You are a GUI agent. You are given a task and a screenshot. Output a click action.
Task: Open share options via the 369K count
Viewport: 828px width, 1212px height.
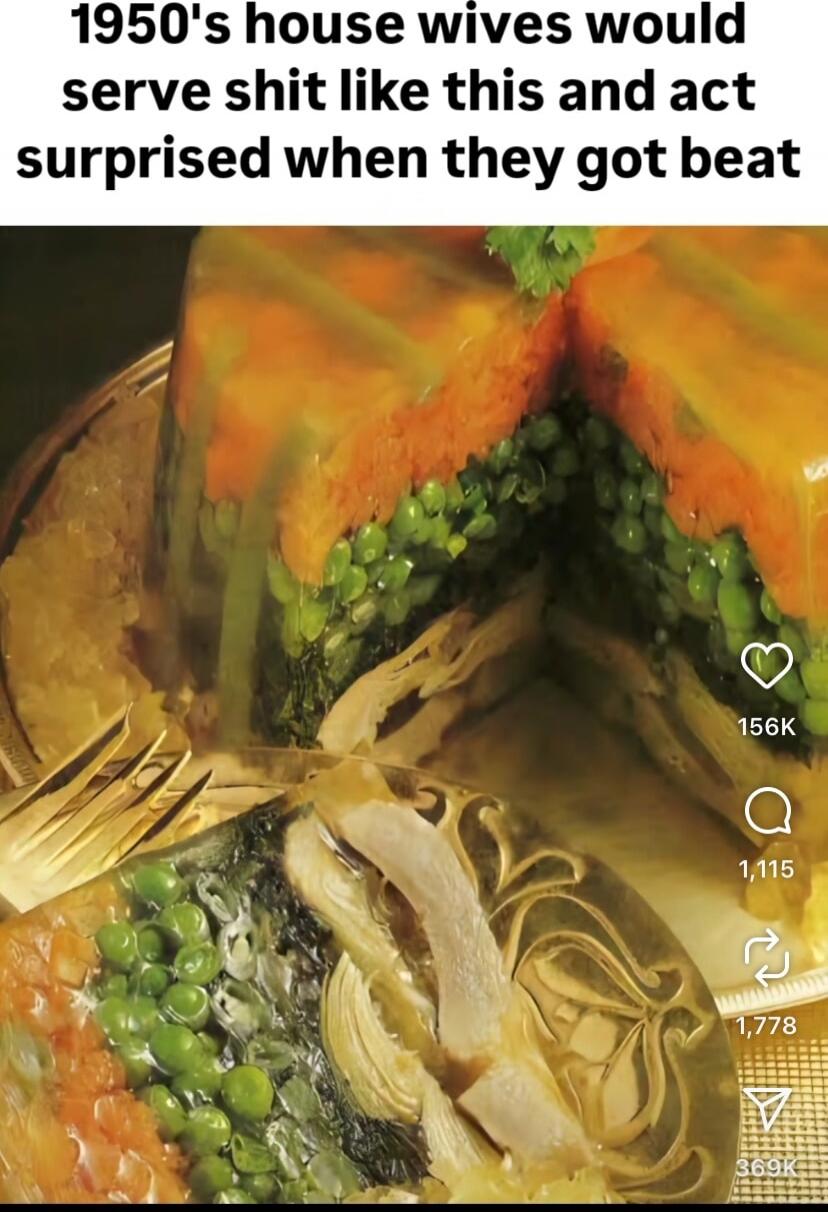click(x=766, y=1166)
